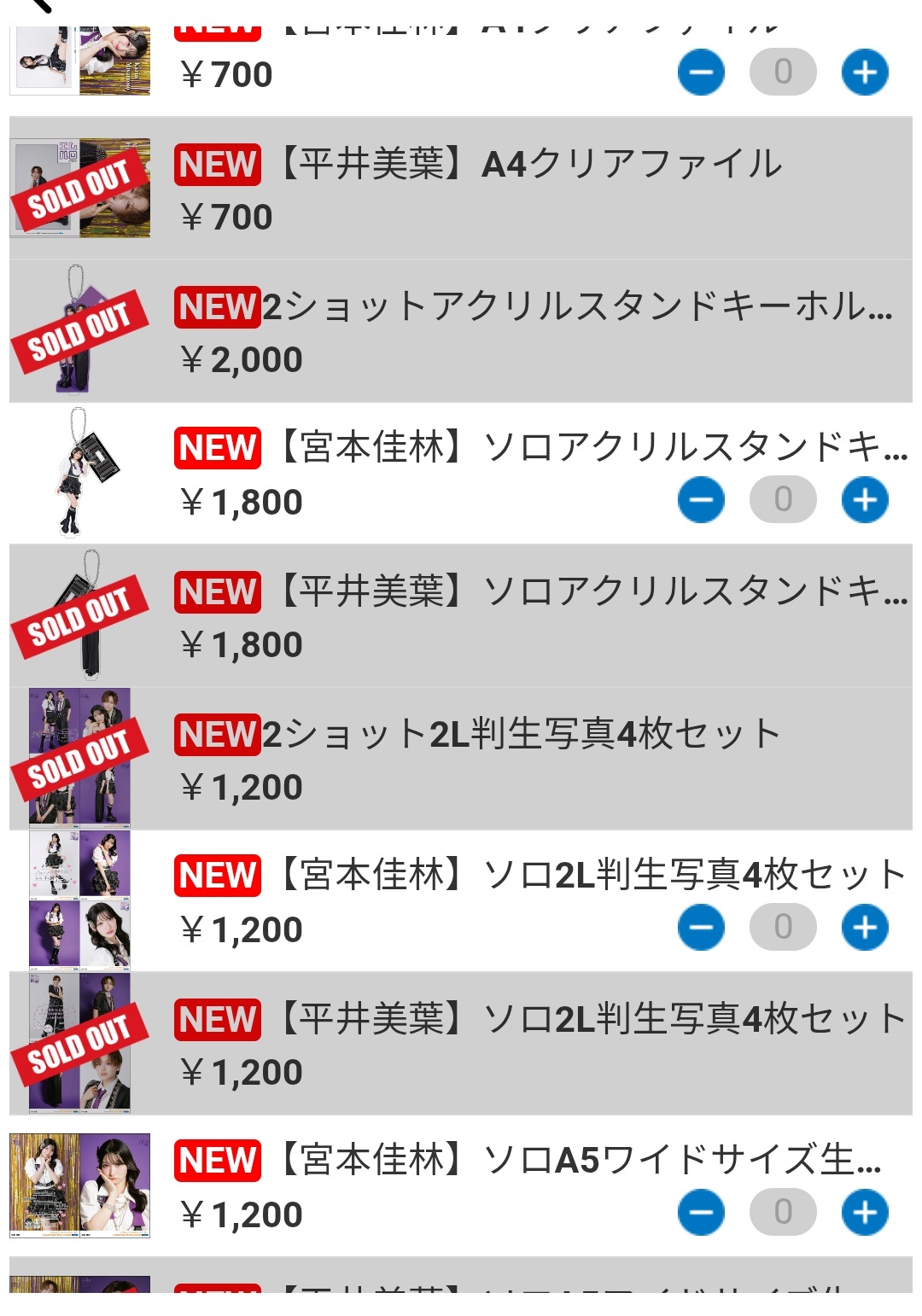The height and width of the screenshot is (1316, 922).
Task: Decrease quantity of 宮本佳林 ソロA5ワイドサイズ item
Action: pyautogui.click(x=701, y=1212)
